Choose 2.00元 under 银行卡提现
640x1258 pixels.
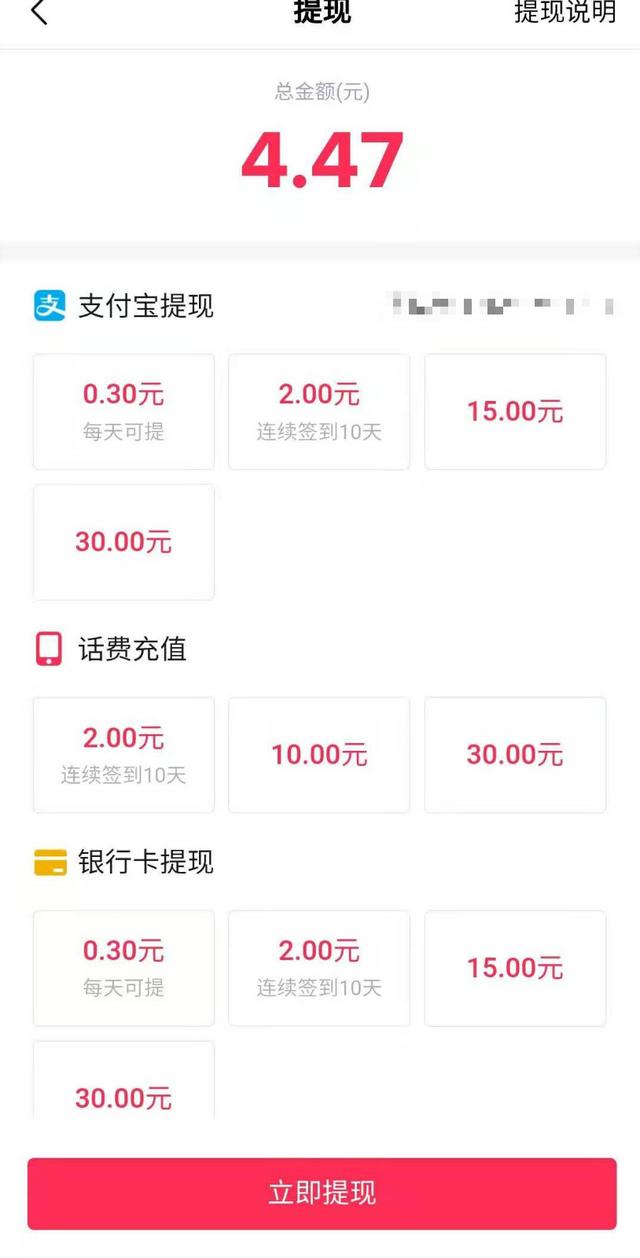[x=319, y=967]
